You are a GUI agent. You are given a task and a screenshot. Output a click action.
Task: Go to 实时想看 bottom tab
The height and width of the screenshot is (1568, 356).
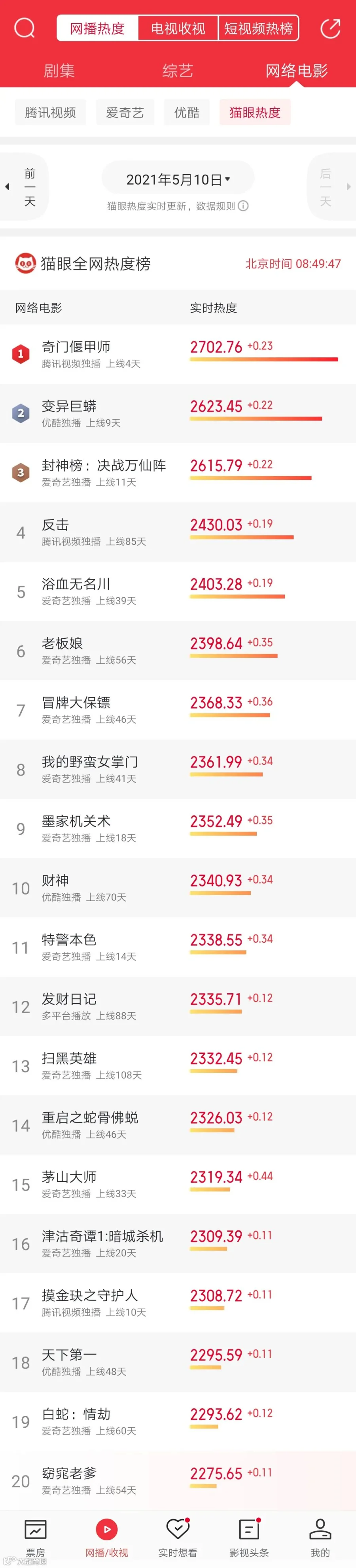[x=178, y=1538]
